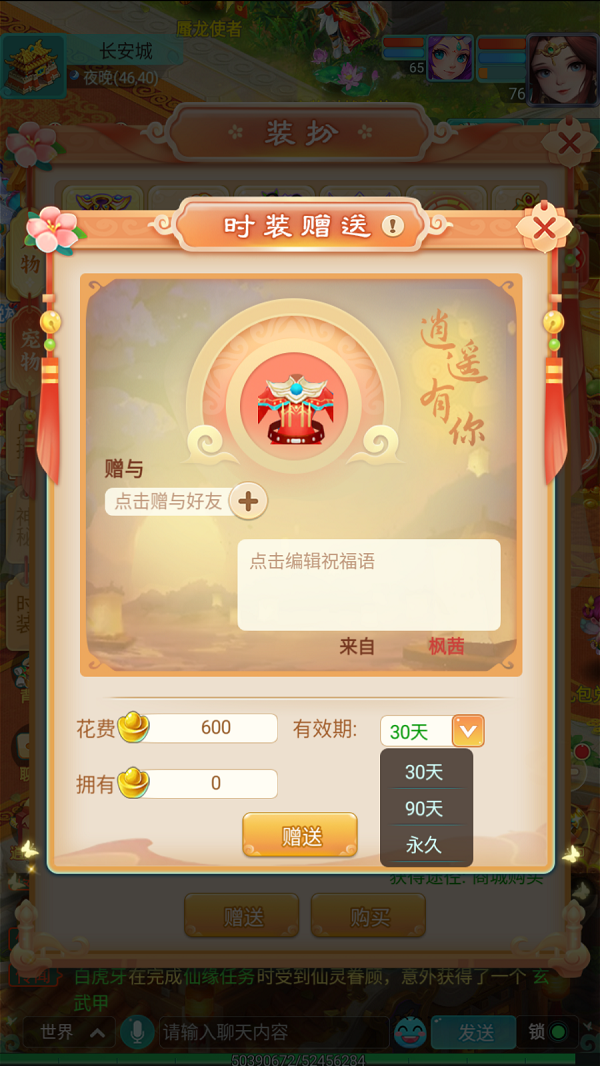Choose the 90天 validity option

(424, 808)
